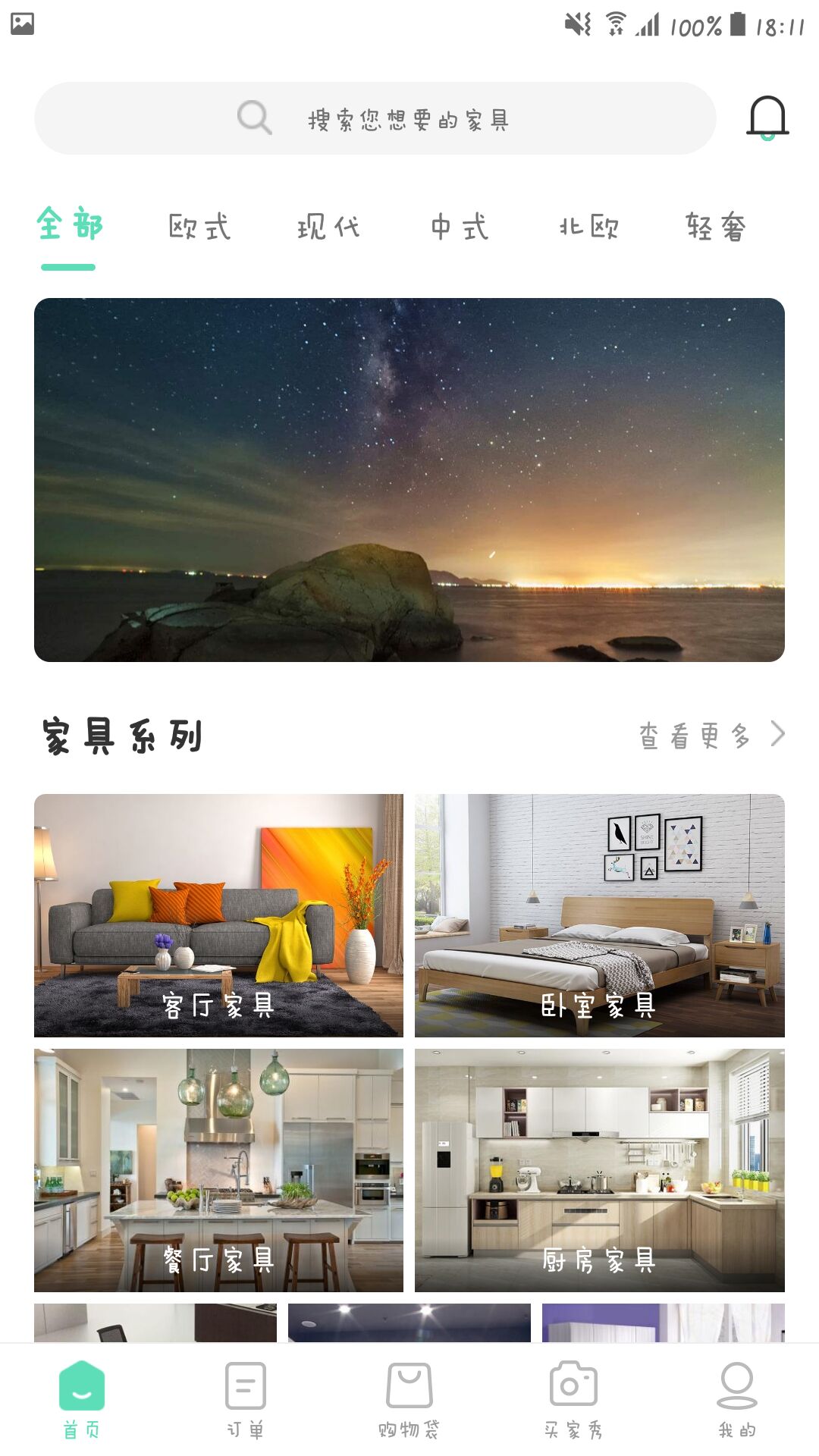Open the 购物袋 tab
Screen dimensions: 819x1456
click(409, 1399)
